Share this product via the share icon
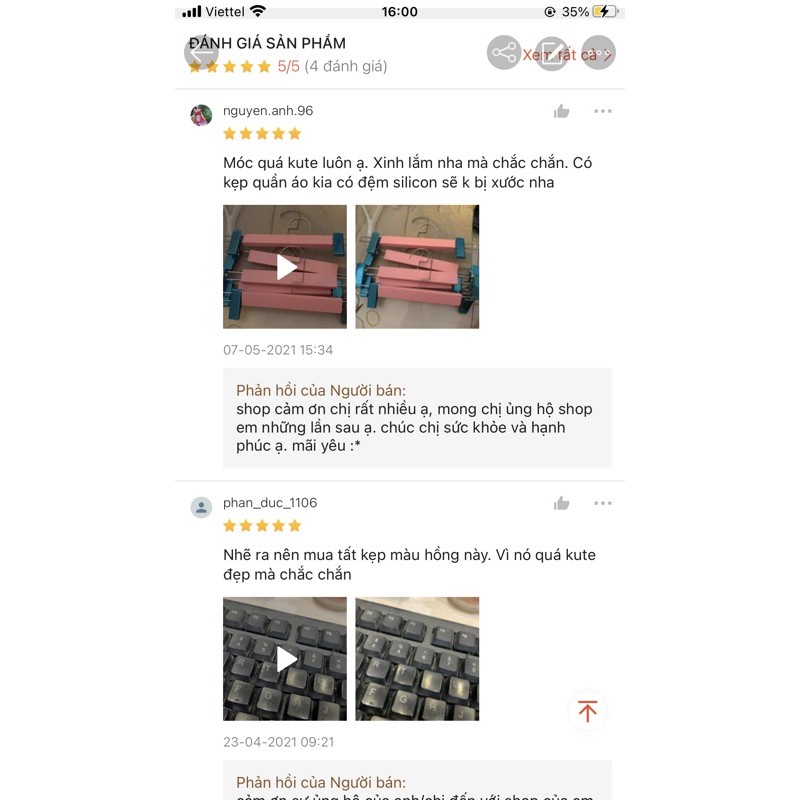Viewport: 800px width, 800px height. click(x=504, y=53)
